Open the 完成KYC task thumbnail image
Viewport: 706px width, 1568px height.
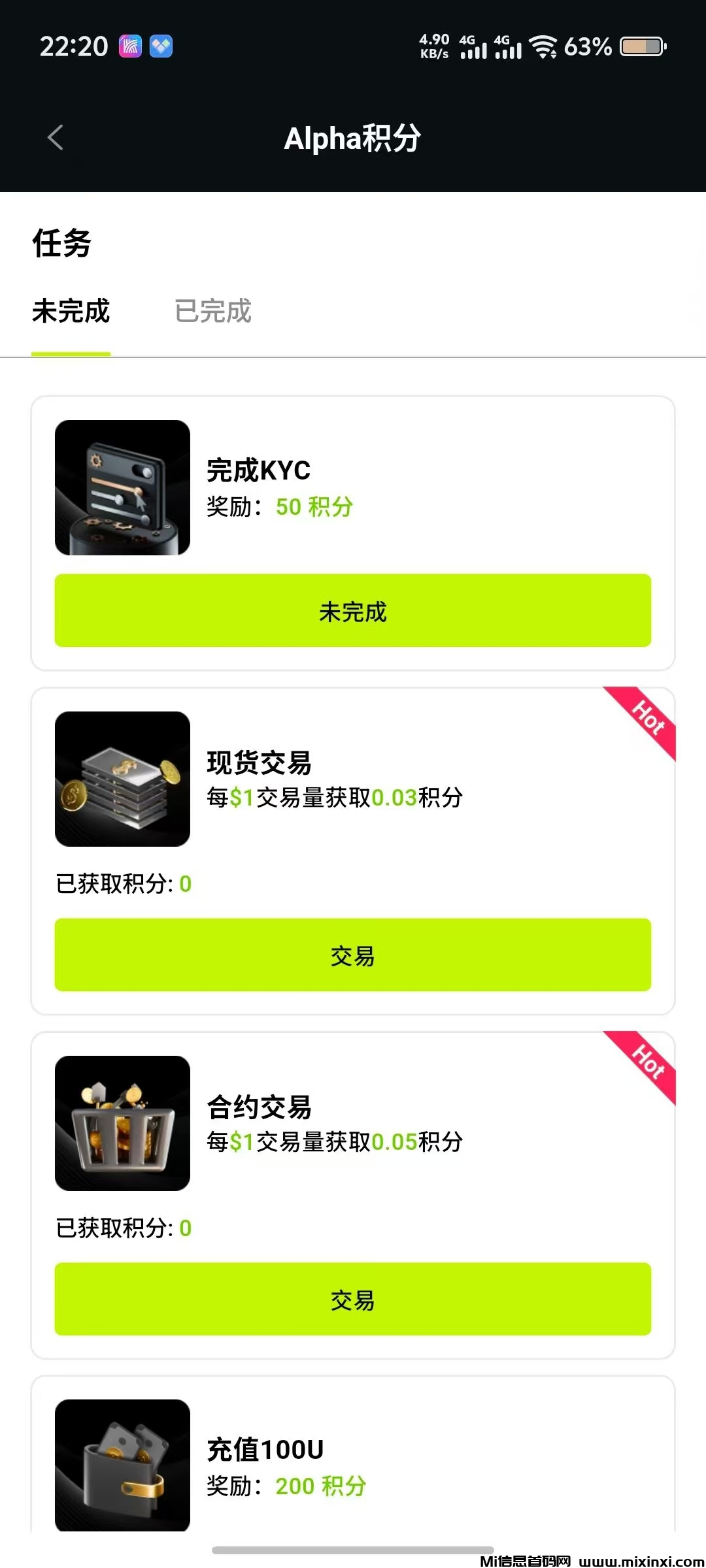pos(122,487)
